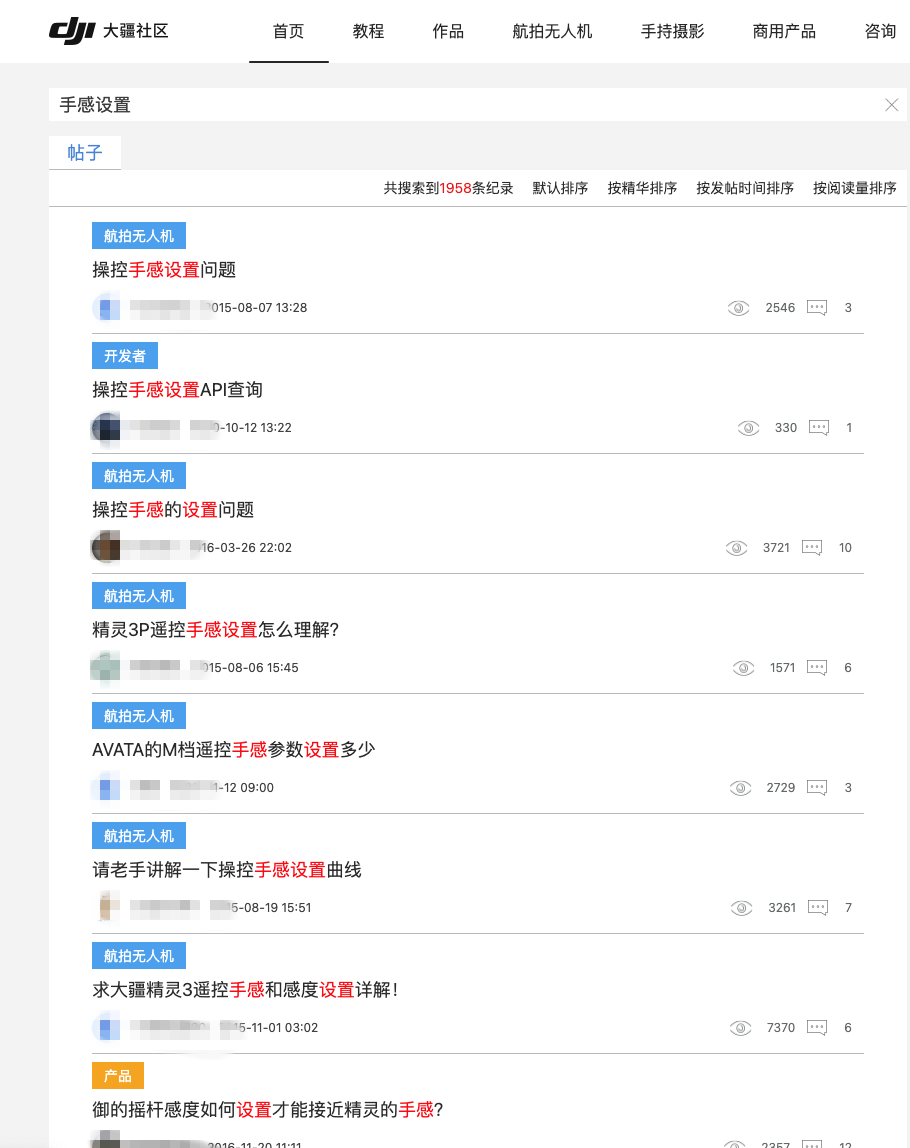Sort by 按发帖时间排序
Image resolution: width=910 pixels, height=1148 pixels.
pos(745,188)
